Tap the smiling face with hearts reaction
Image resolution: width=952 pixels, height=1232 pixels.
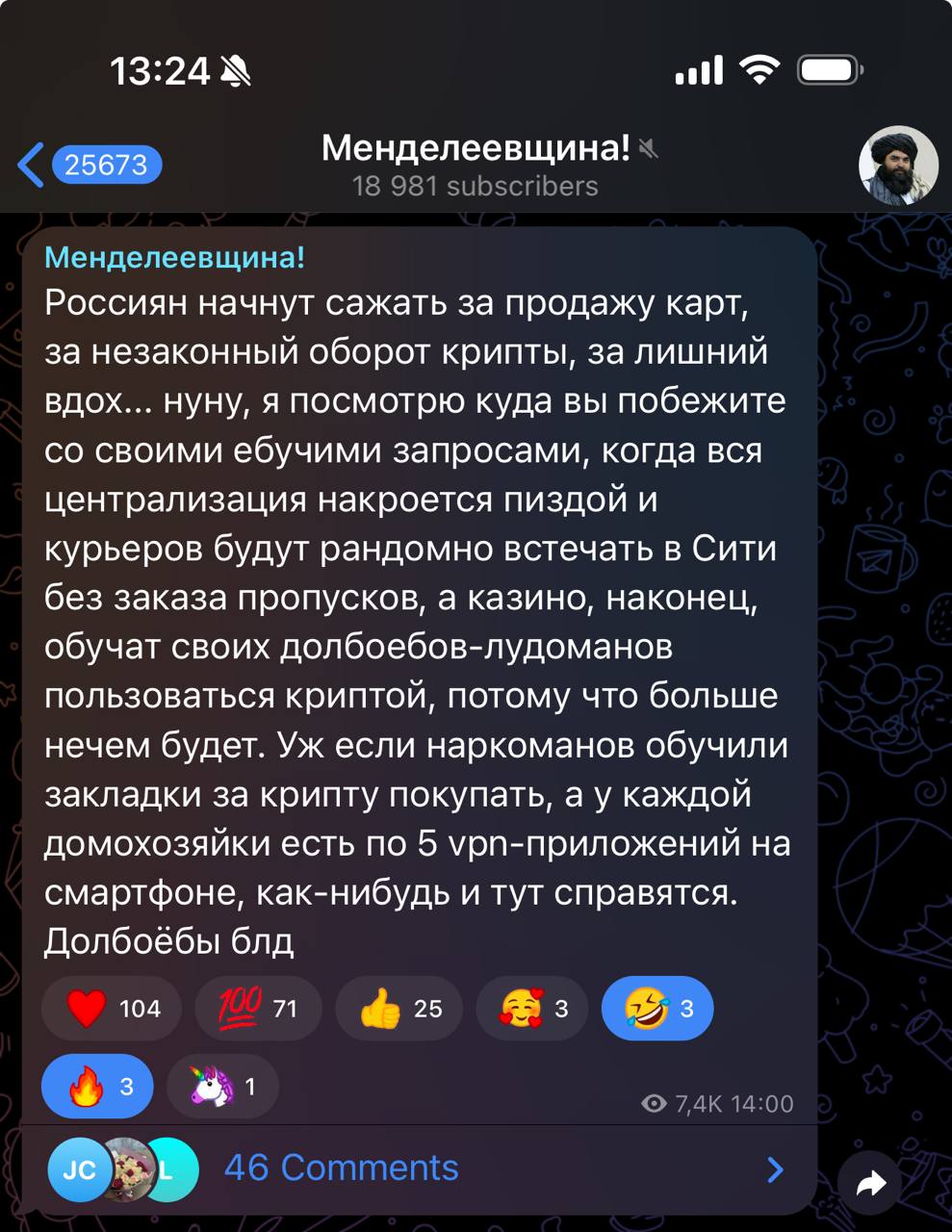[532, 1009]
